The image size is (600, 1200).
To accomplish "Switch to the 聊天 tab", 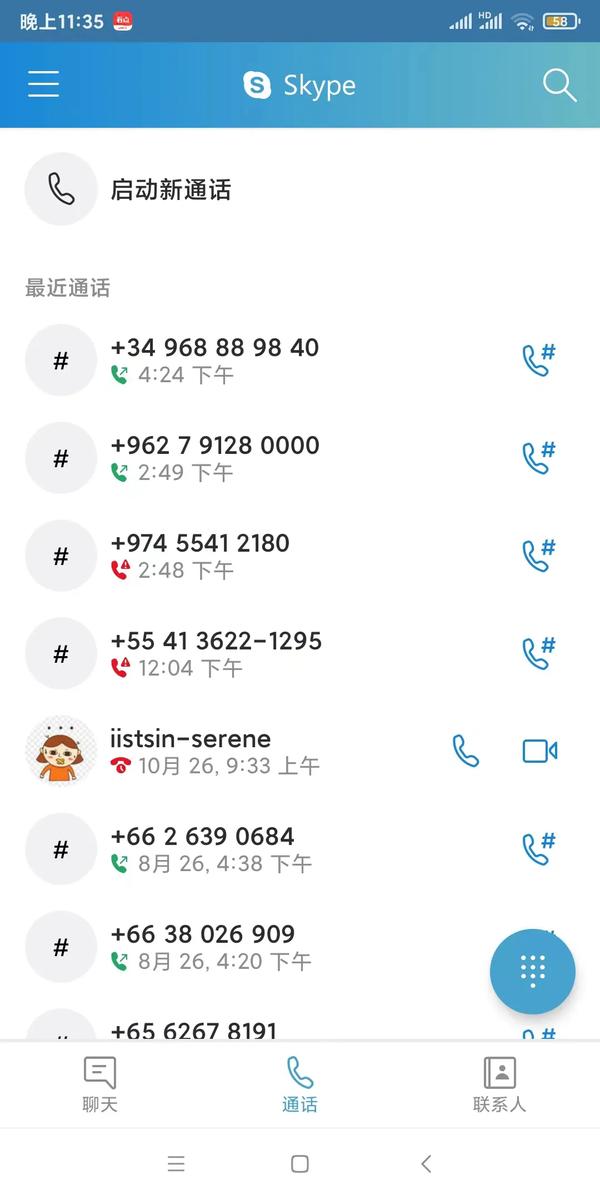I will 100,1084.
